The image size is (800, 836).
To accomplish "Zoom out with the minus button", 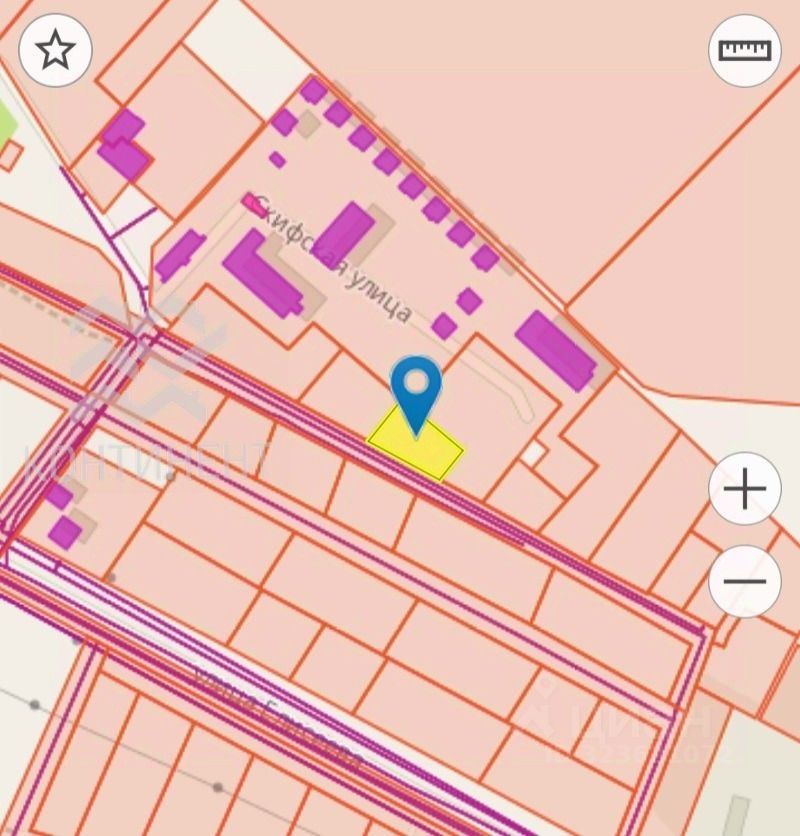I will [745, 581].
